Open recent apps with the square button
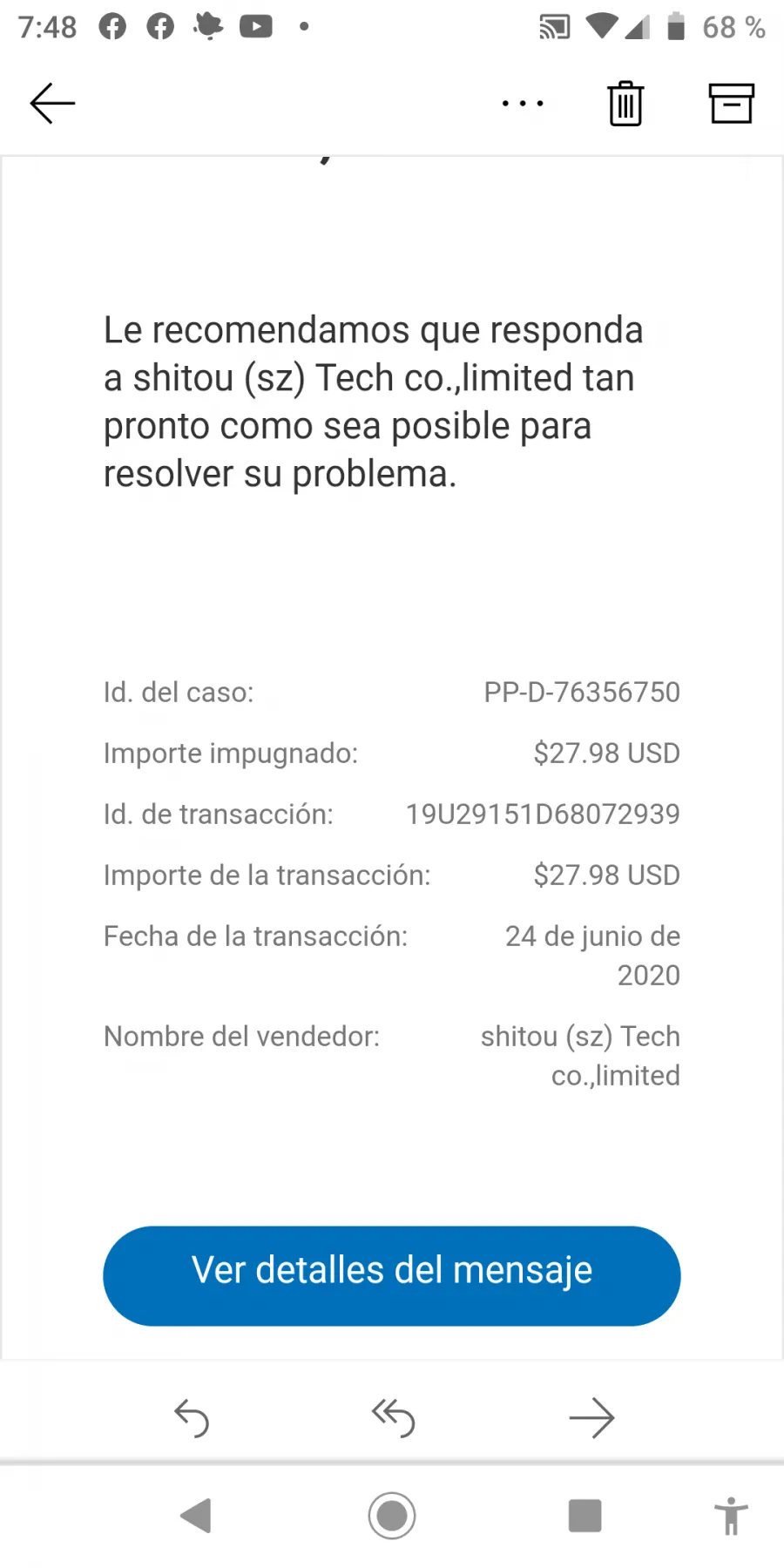 (x=585, y=1516)
